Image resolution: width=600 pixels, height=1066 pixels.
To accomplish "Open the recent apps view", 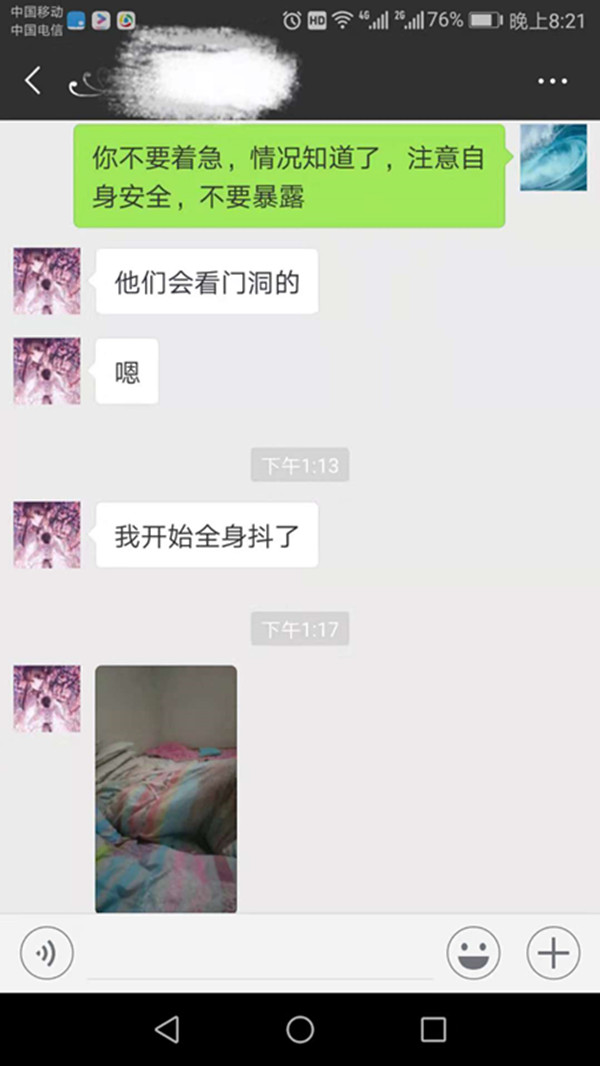I will click(433, 1029).
